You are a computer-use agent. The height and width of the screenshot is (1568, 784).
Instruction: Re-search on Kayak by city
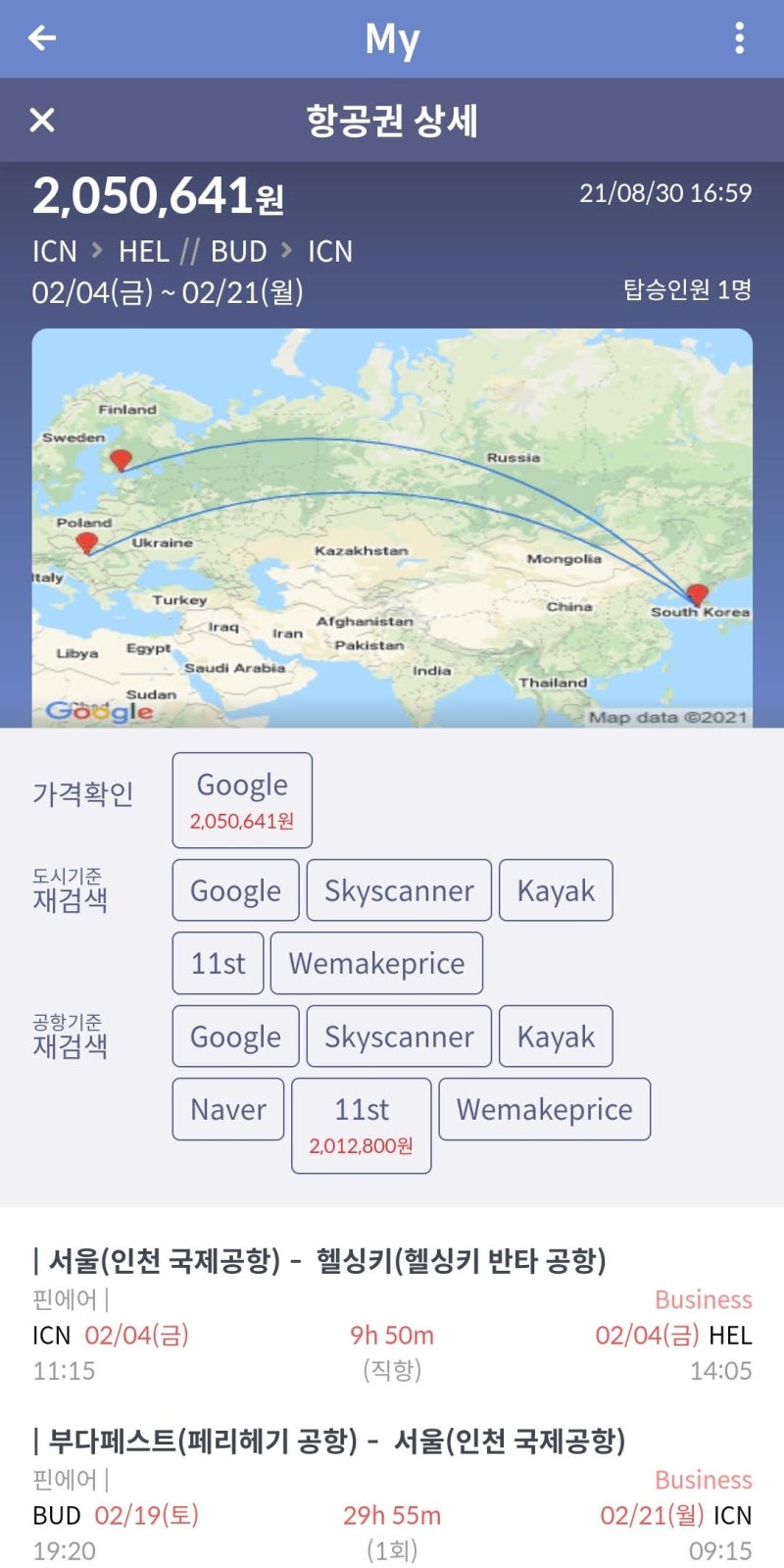[556, 889]
